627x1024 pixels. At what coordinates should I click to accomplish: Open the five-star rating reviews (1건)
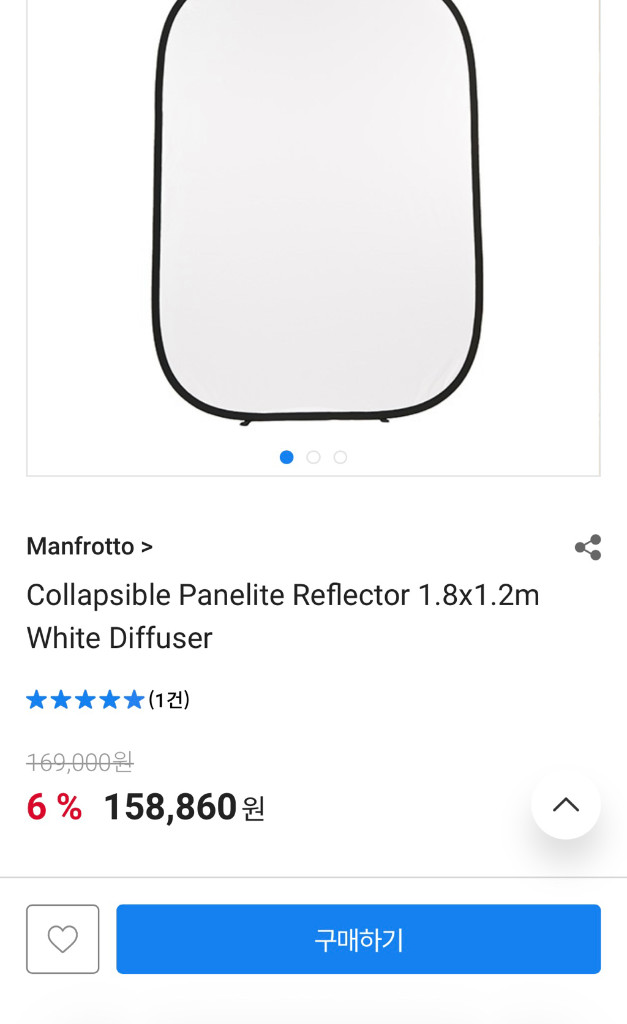coord(107,700)
